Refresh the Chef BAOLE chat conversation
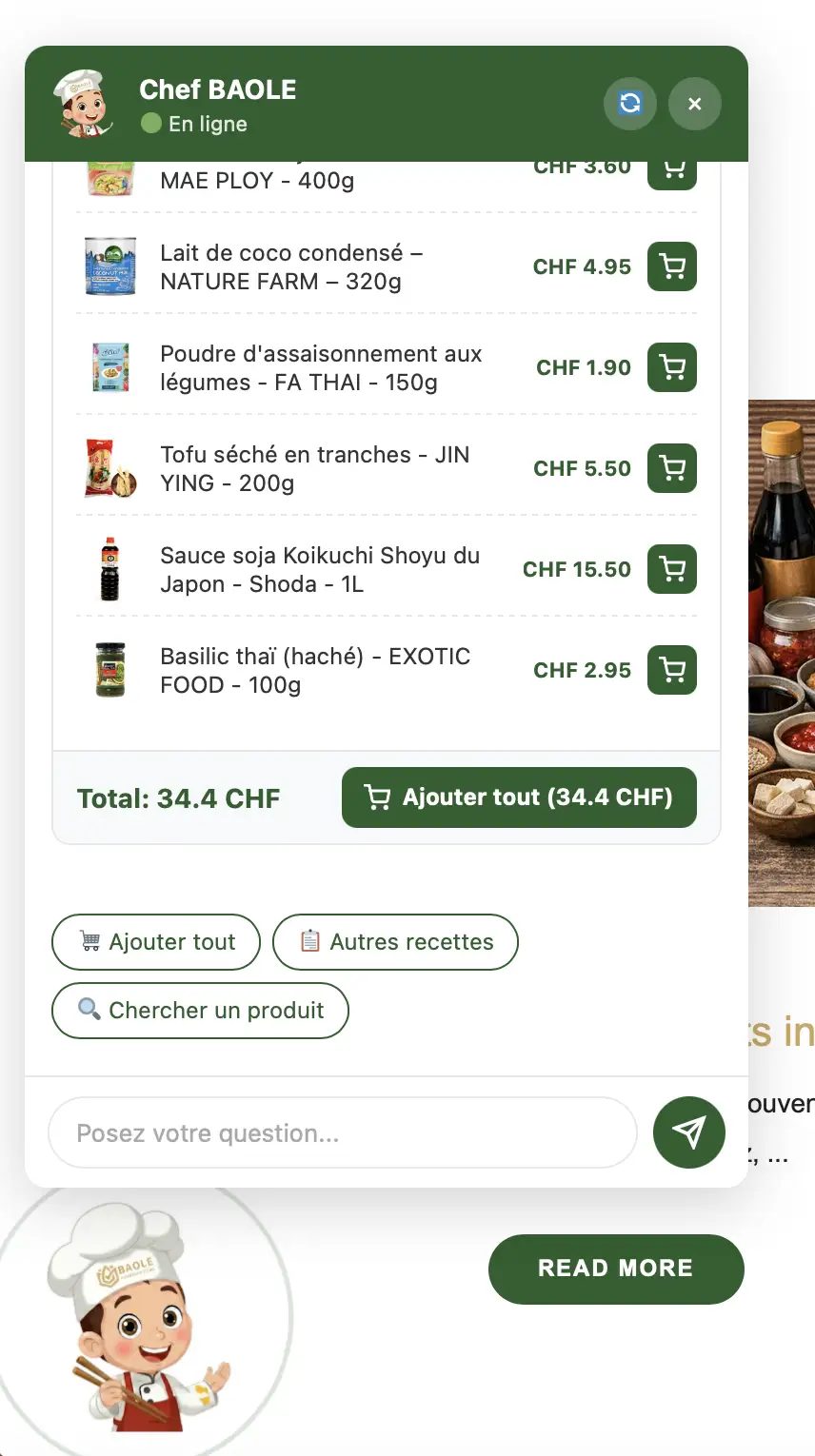 [x=630, y=104]
